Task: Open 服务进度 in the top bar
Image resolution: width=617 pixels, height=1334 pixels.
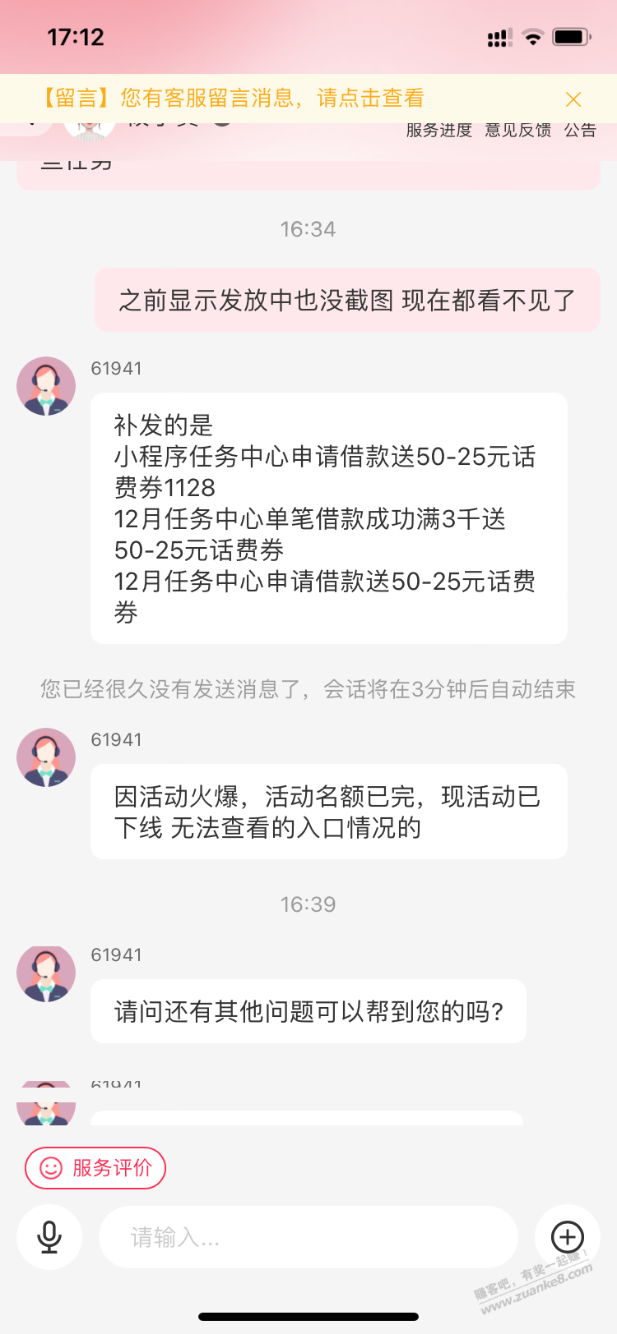Action: coord(439,130)
